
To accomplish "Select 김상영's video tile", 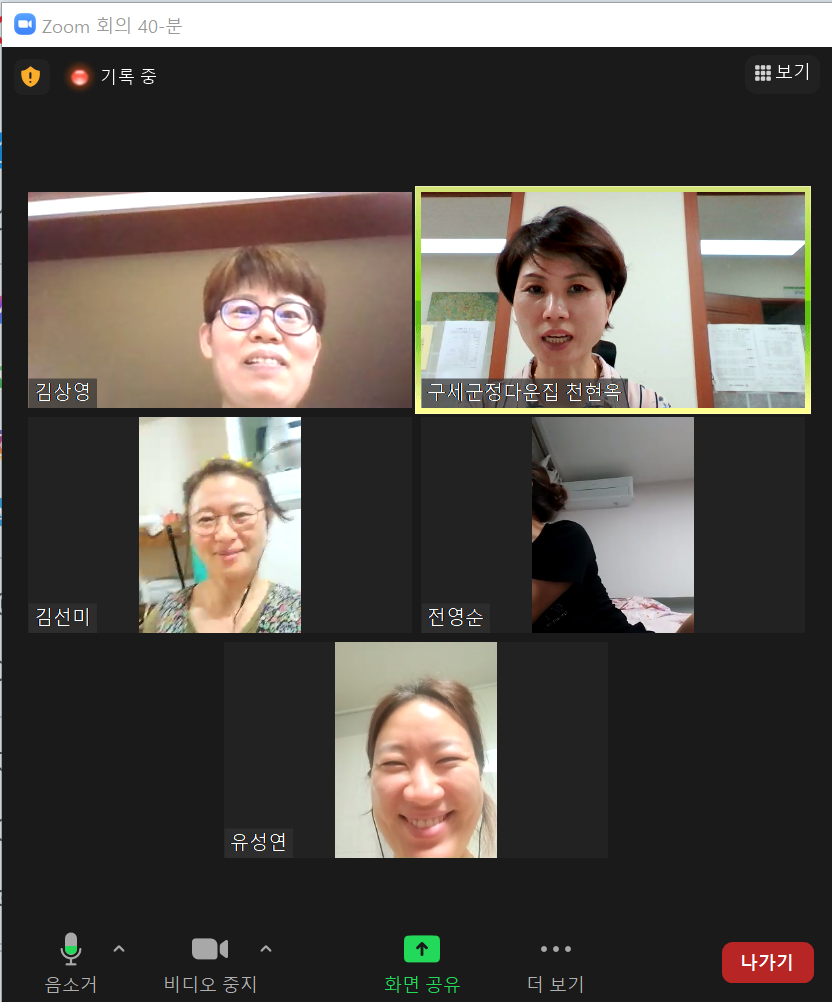I will 220,300.
